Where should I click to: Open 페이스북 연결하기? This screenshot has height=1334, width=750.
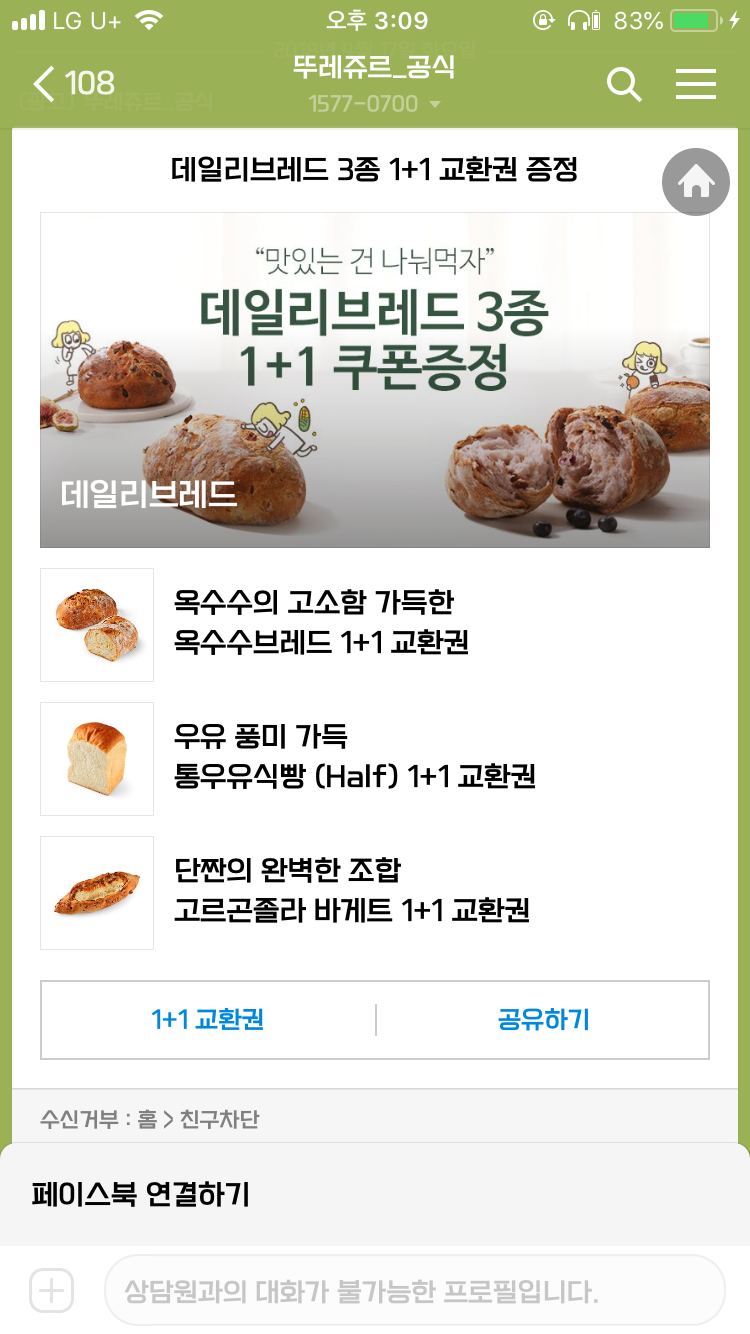point(140,1194)
